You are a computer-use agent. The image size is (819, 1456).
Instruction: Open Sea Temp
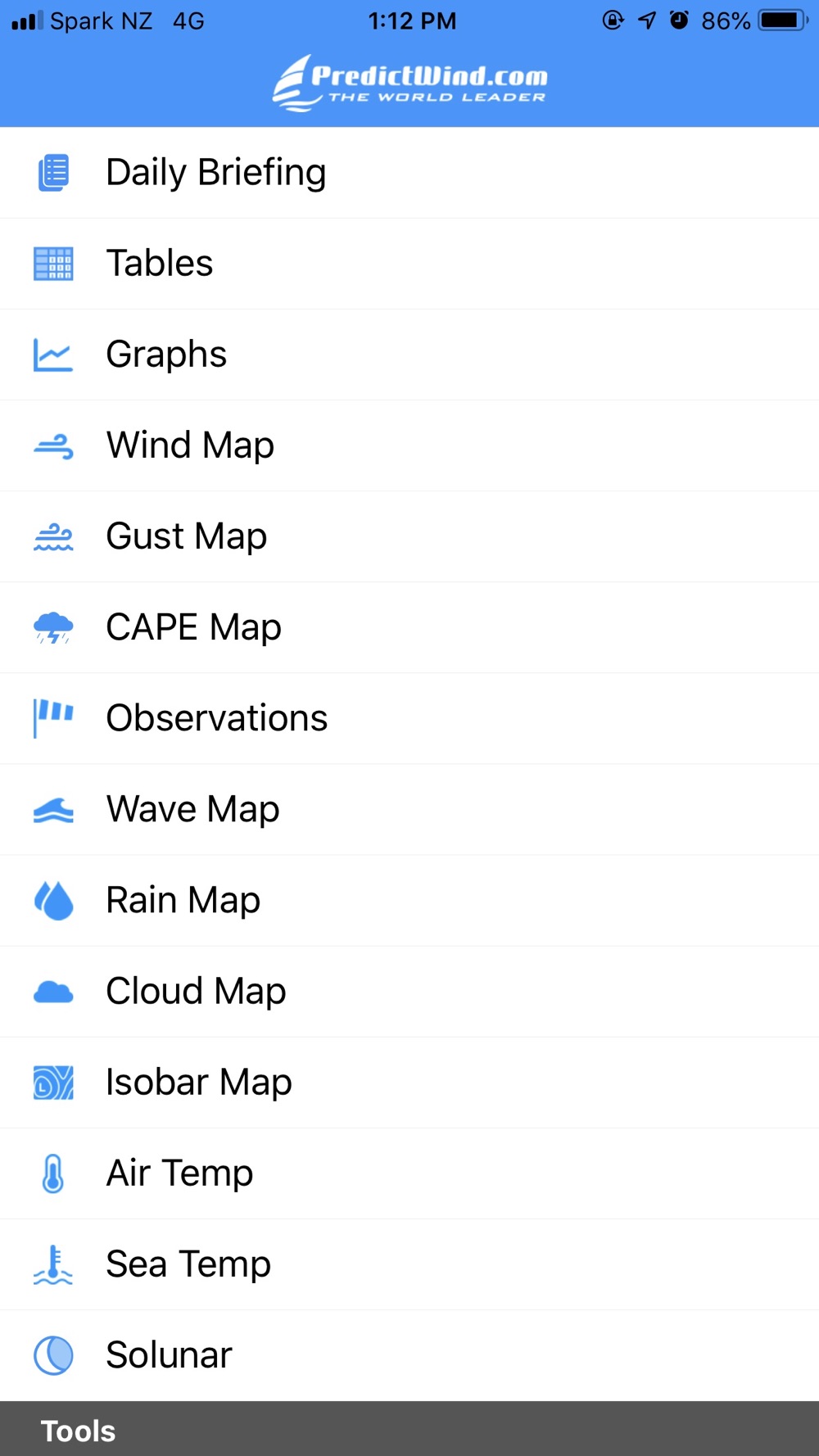tap(409, 1264)
